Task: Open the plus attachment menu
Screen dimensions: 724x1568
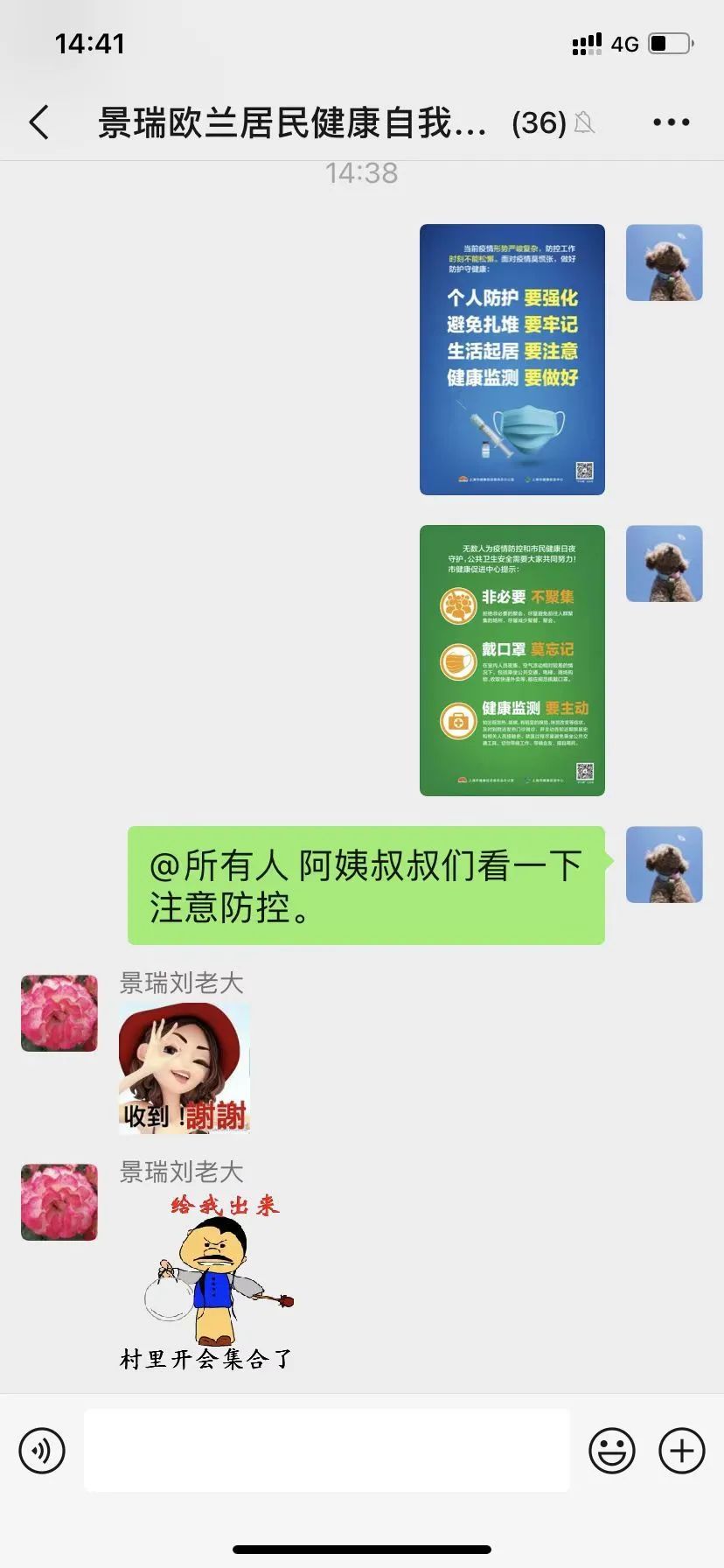Action: tap(682, 1451)
